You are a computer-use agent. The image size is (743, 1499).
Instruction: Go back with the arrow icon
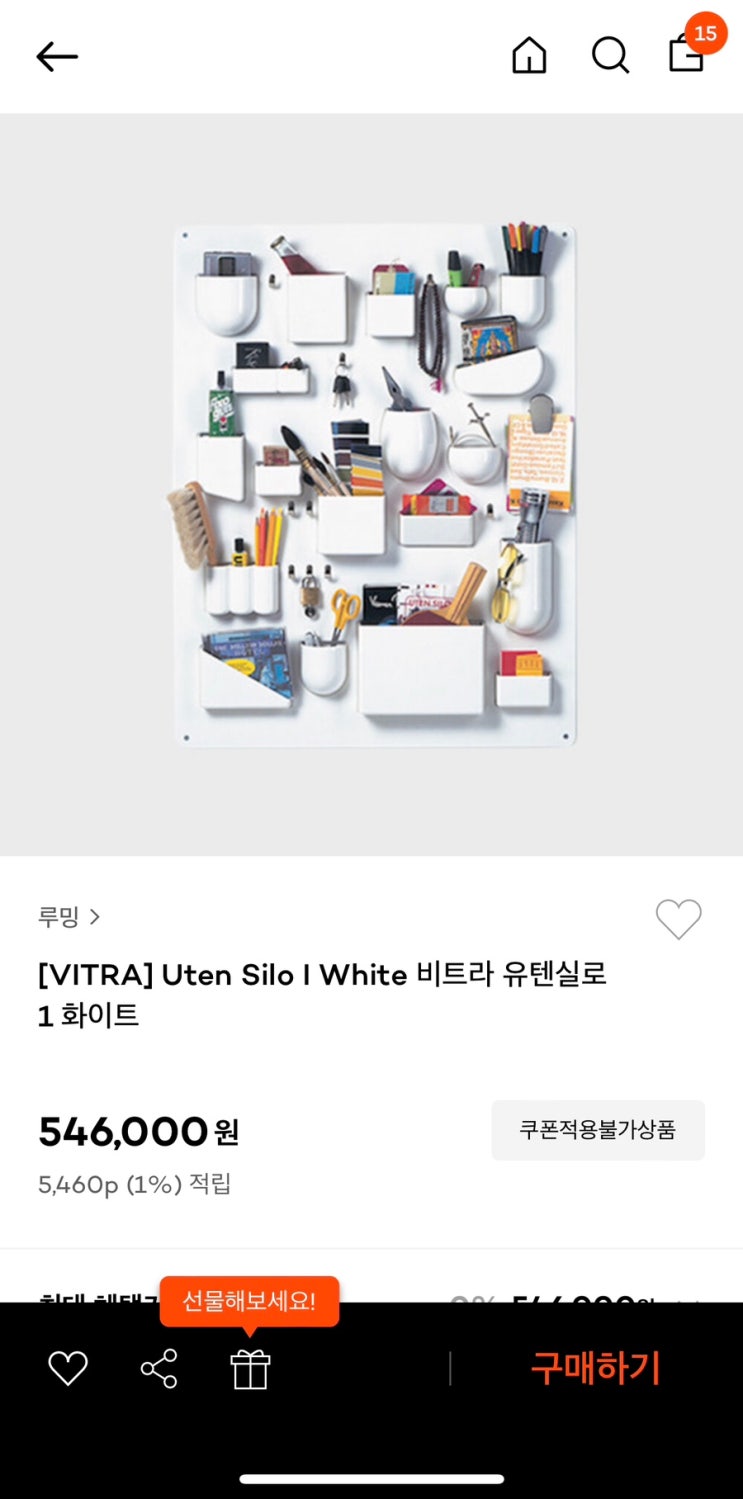[57, 57]
